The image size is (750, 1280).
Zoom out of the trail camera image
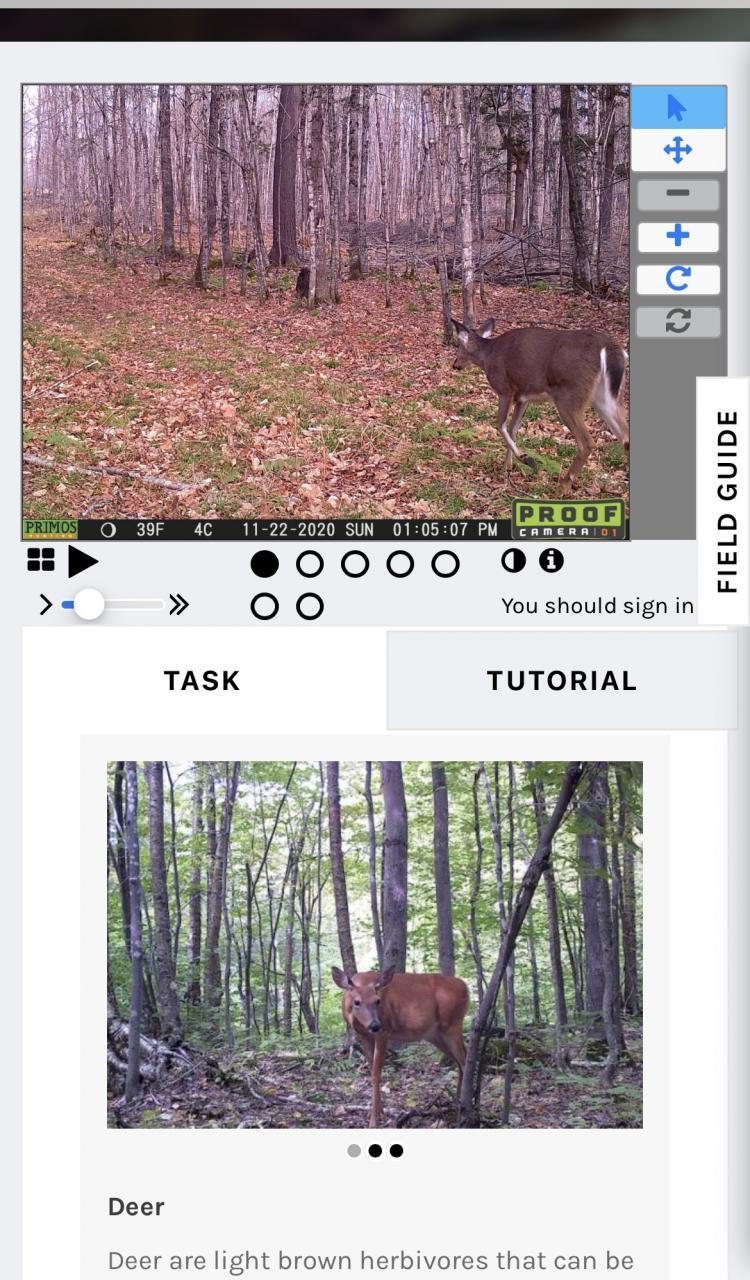point(677,194)
